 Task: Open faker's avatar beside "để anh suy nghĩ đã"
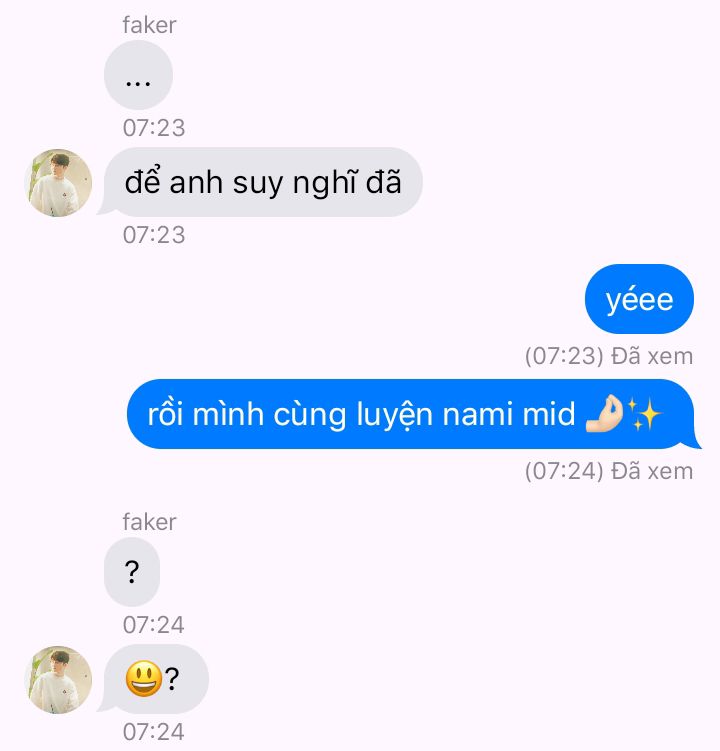click(x=58, y=183)
